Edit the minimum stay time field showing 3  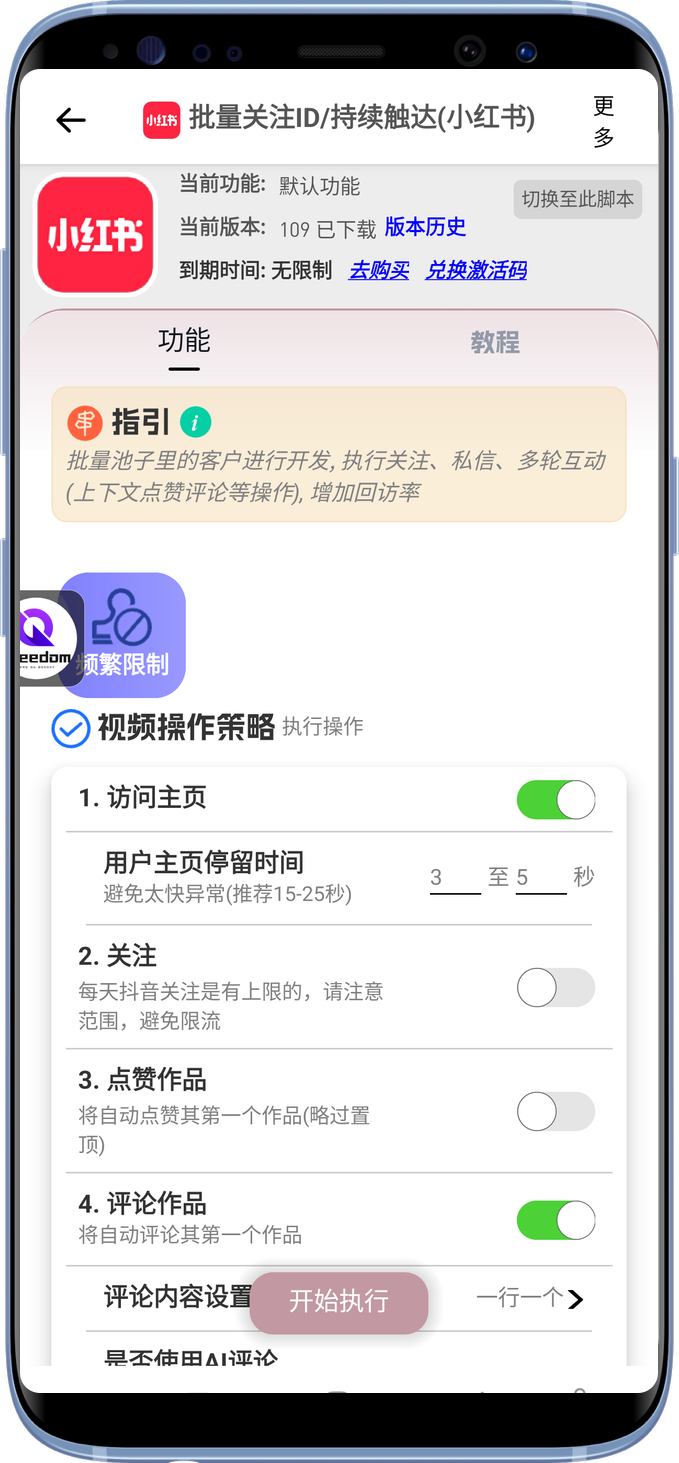pos(454,878)
